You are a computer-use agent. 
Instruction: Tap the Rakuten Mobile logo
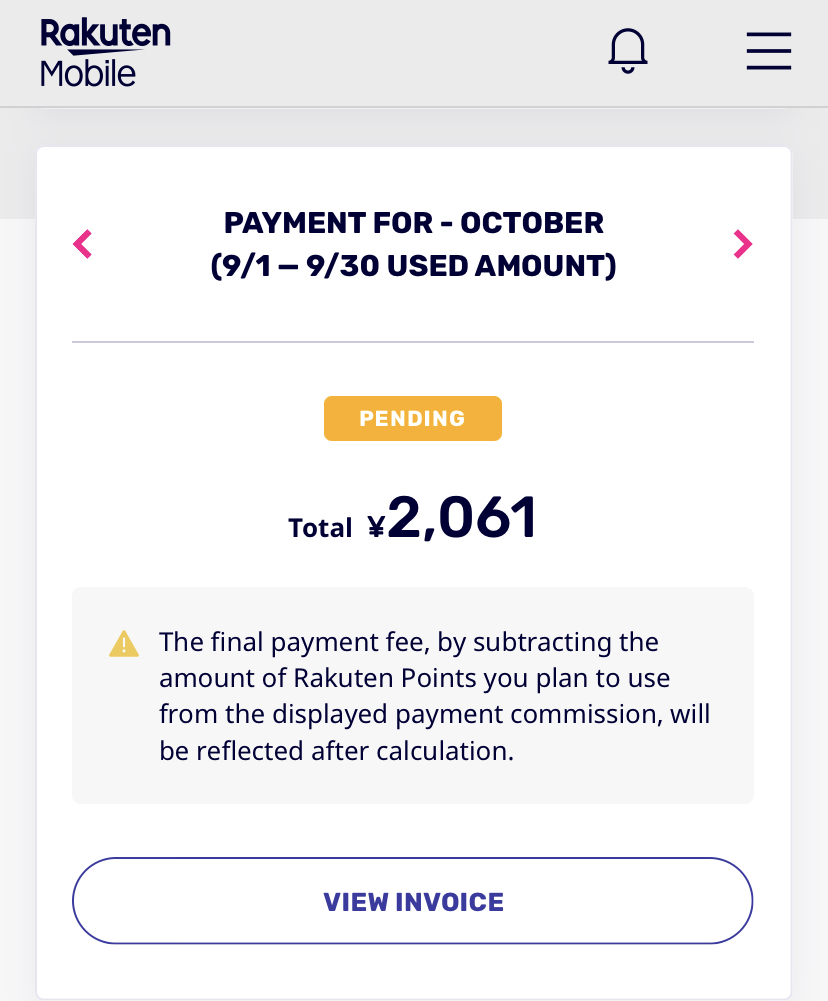tap(105, 52)
